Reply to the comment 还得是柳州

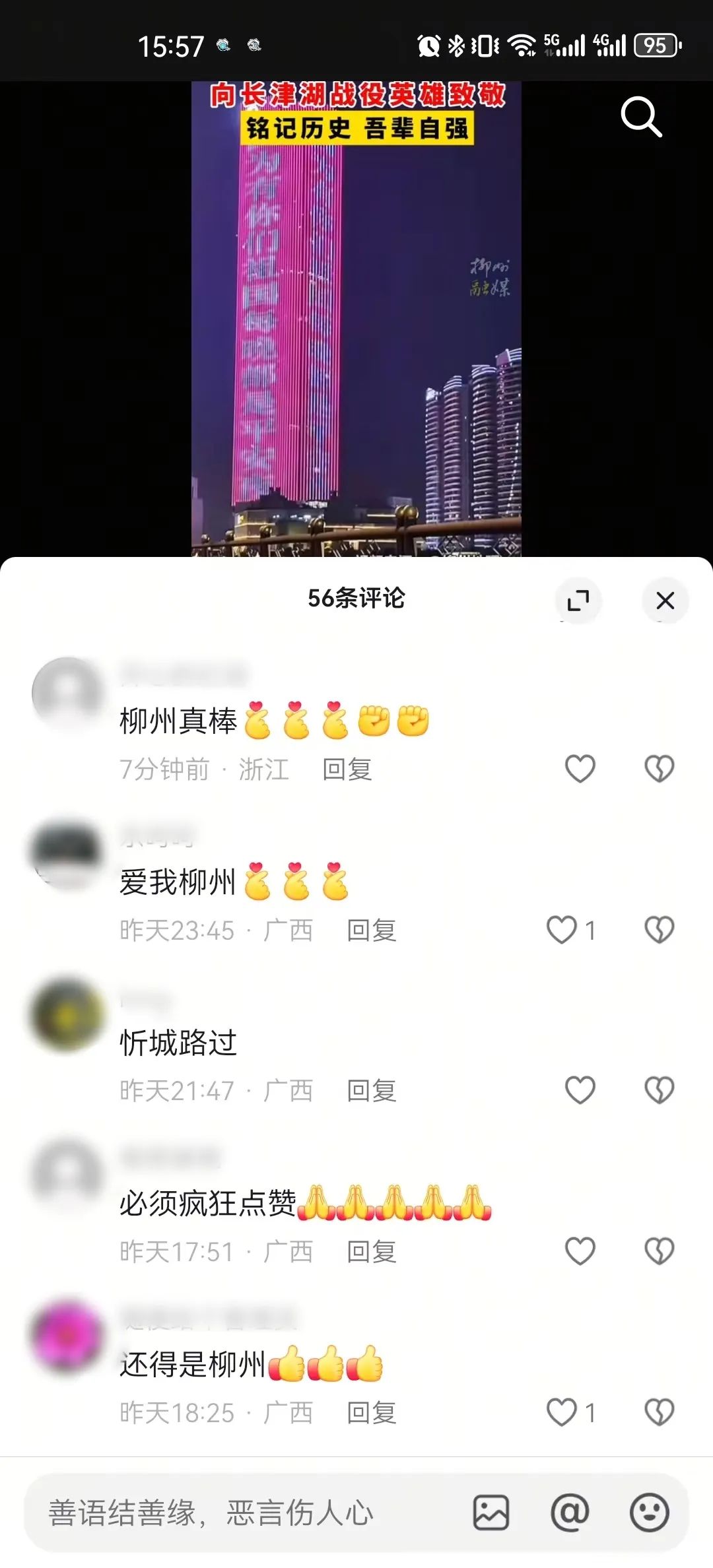tap(372, 1413)
